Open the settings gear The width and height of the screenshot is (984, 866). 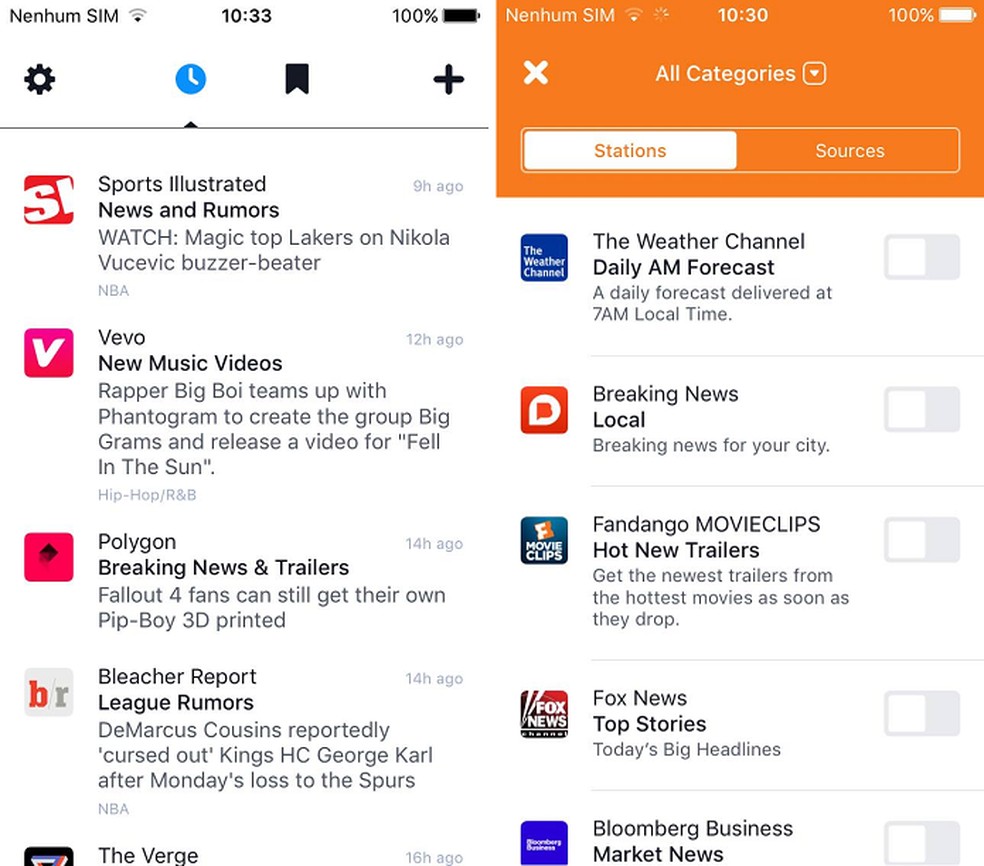point(40,79)
